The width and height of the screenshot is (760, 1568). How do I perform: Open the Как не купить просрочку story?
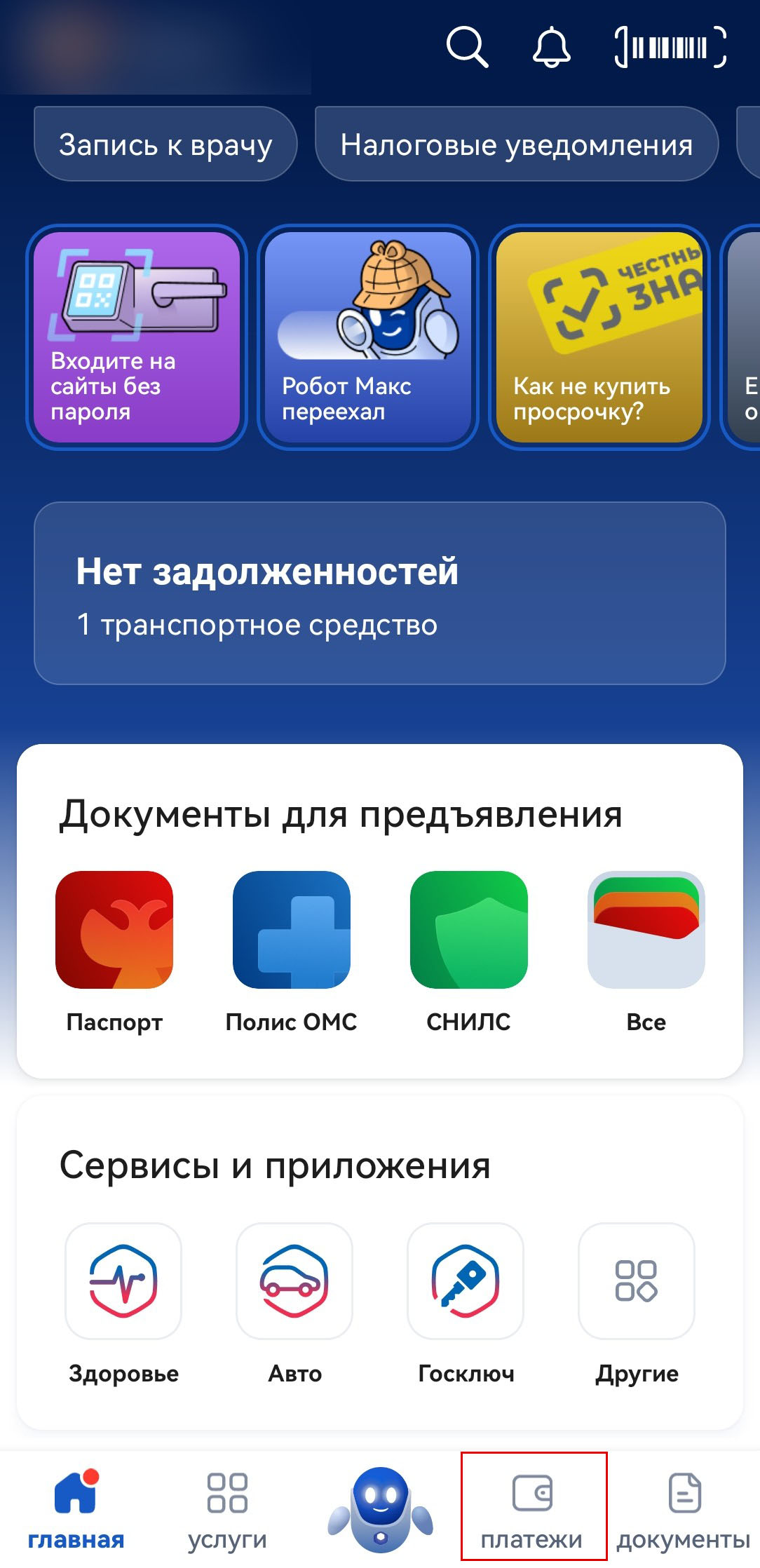[x=599, y=337]
